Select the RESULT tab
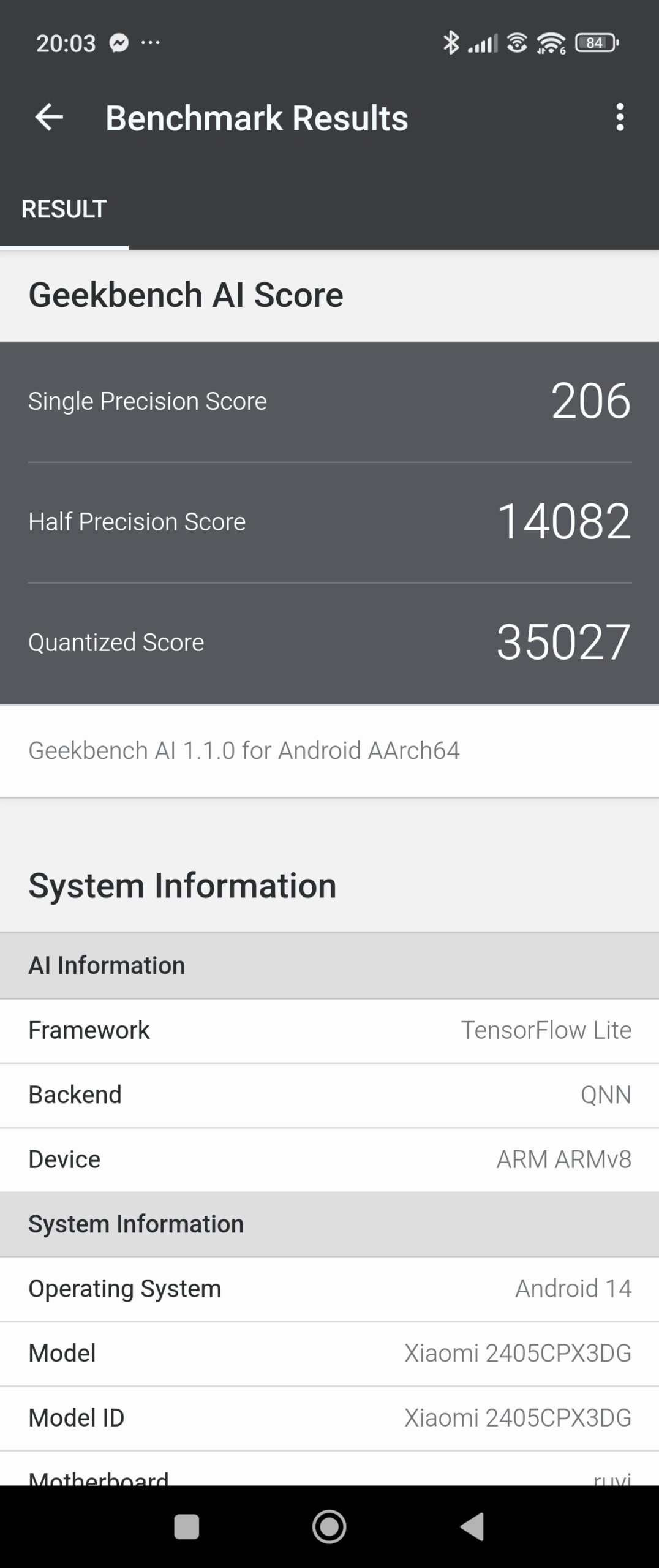 (64, 209)
